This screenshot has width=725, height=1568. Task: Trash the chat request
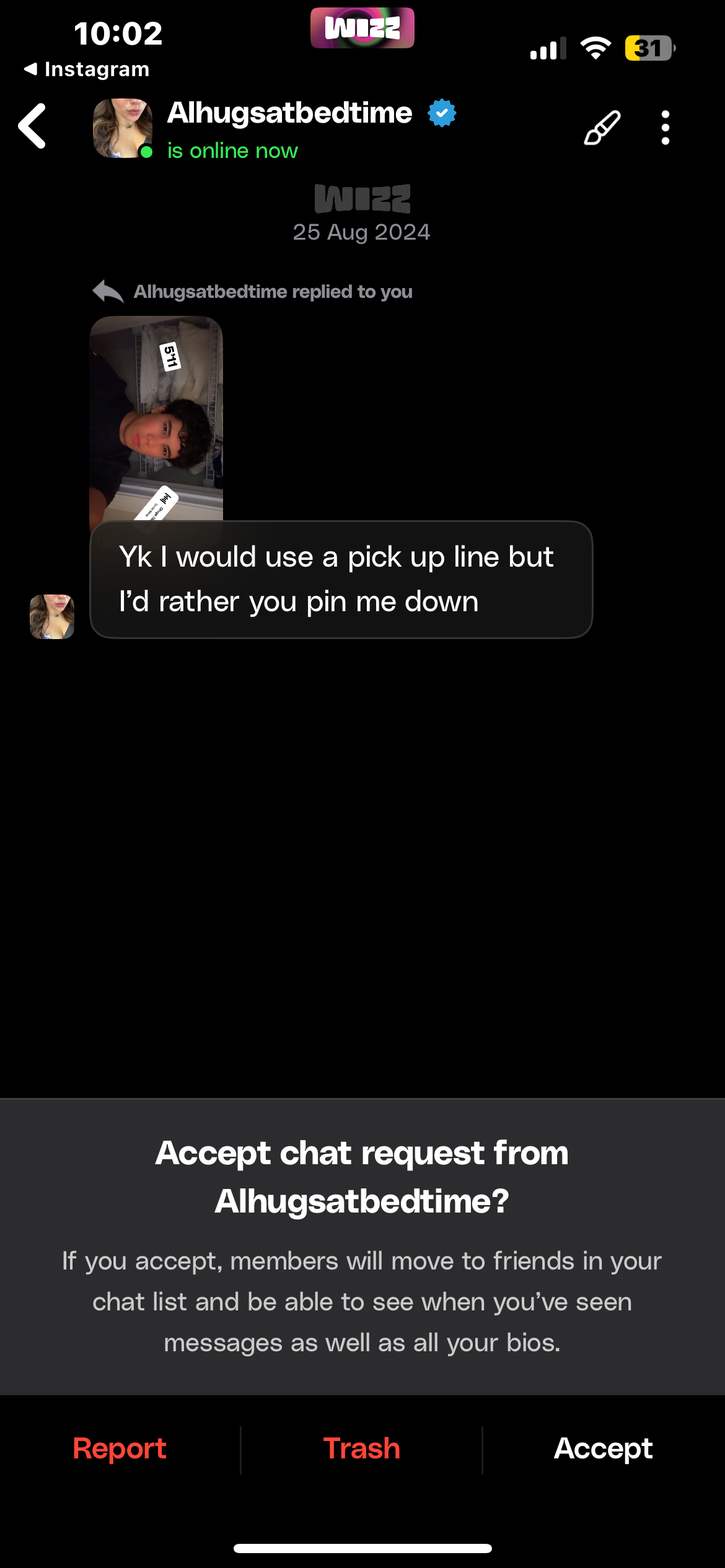pos(362,1448)
